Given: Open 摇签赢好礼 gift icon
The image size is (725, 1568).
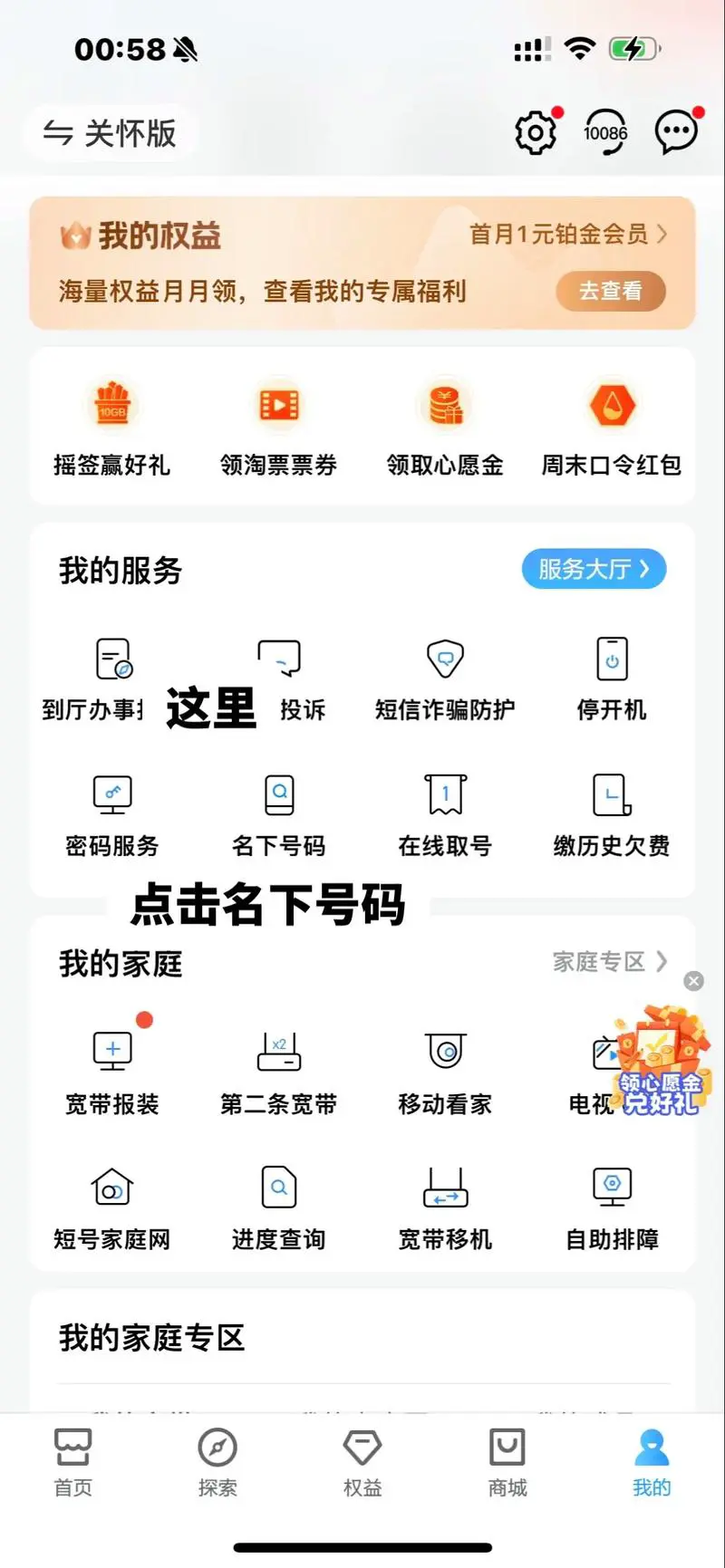Looking at the screenshot, I should 112,424.
